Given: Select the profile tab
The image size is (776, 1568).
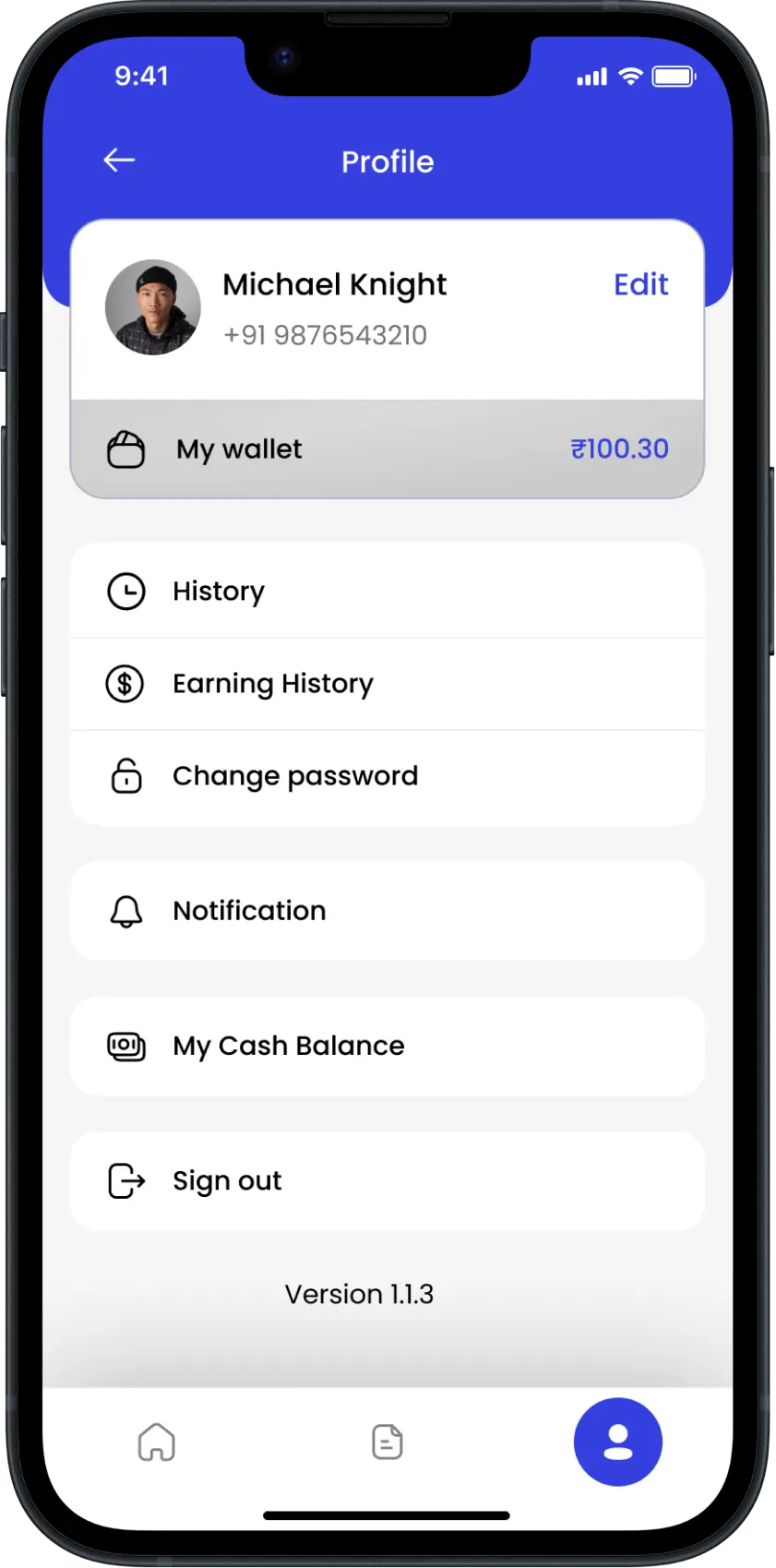Looking at the screenshot, I should pyautogui.click(x=617, y=1442).
